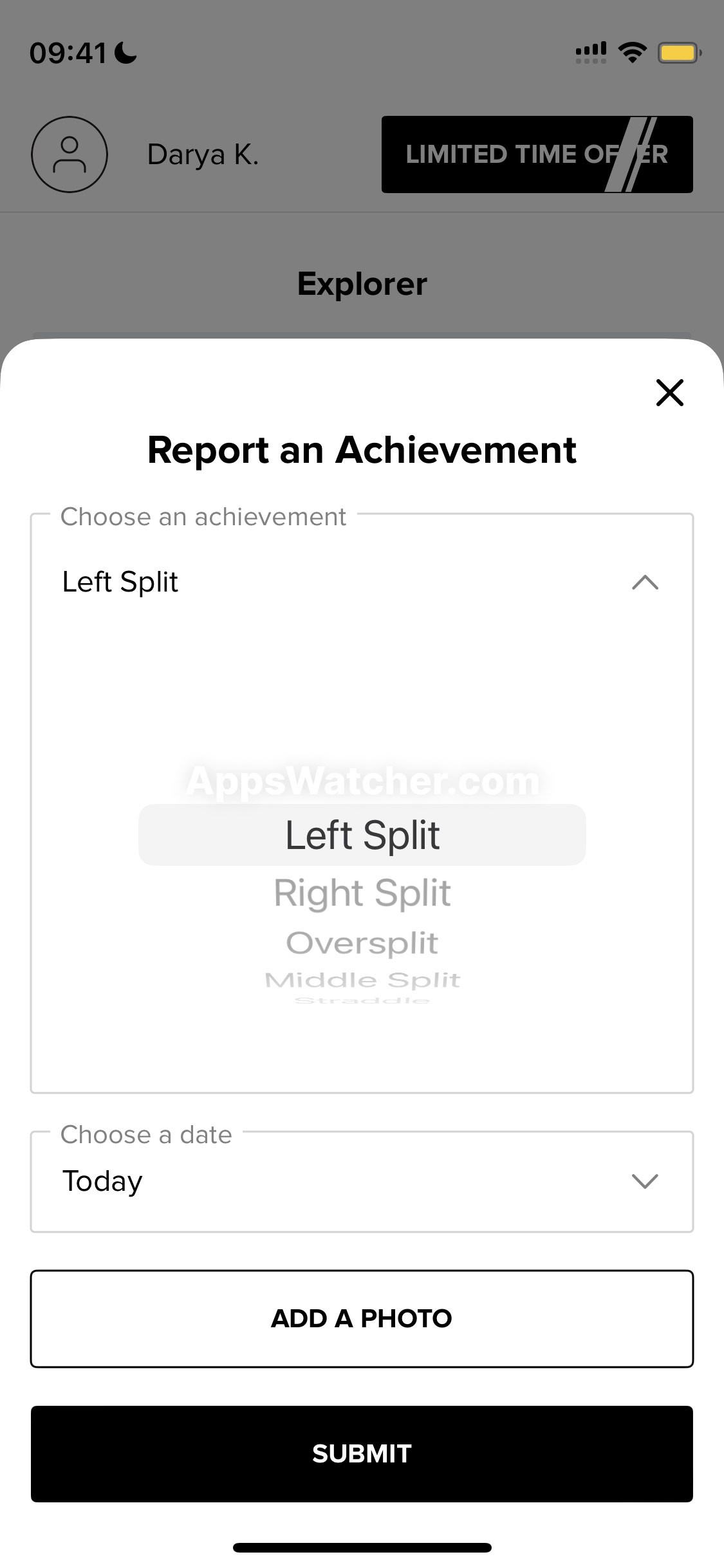Select Right Split in the picker
The height and width of the screenshot is (1568, 724).
tap(362, 893)
